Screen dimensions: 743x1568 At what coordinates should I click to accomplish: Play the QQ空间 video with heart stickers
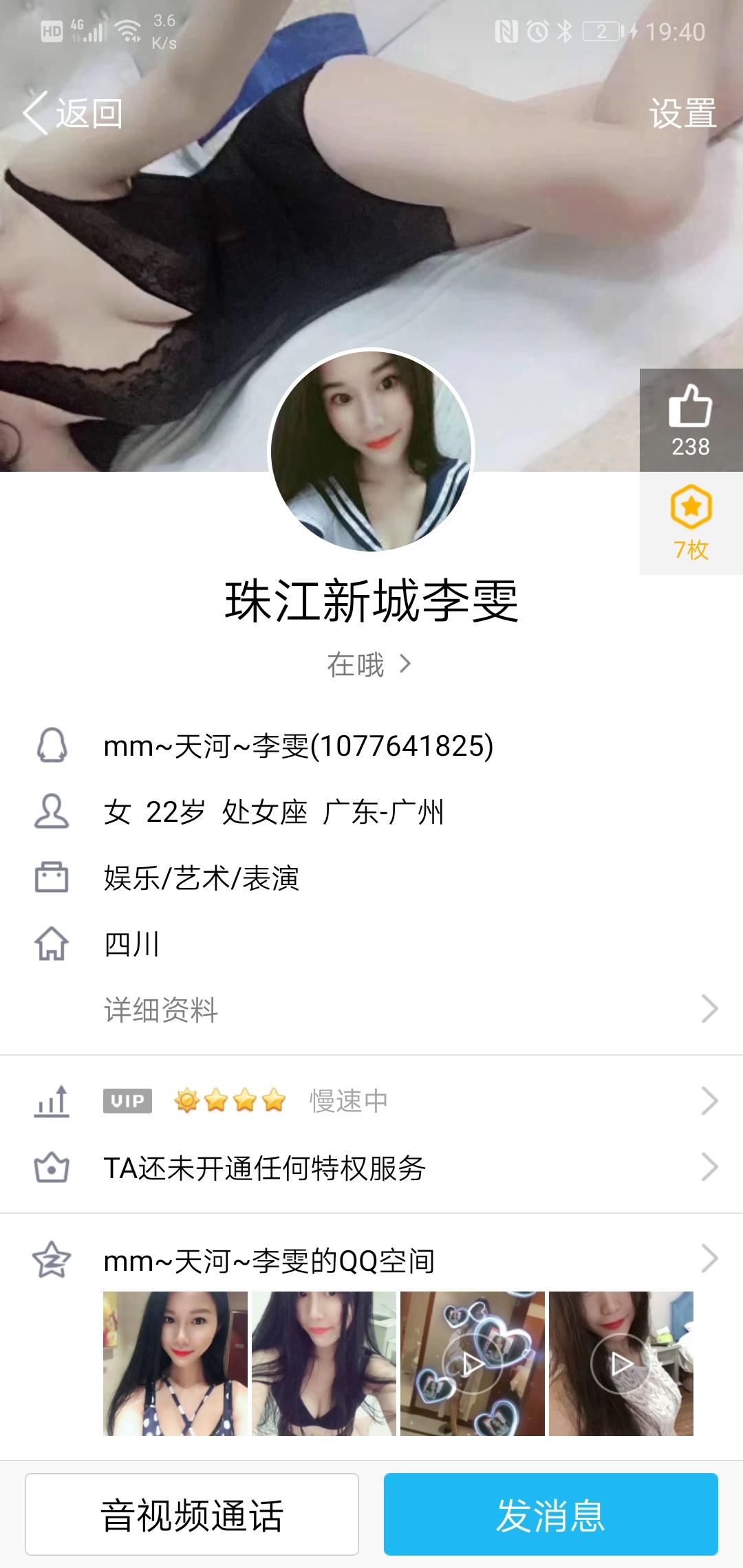pyautogui.click(x=472, y=1363)
